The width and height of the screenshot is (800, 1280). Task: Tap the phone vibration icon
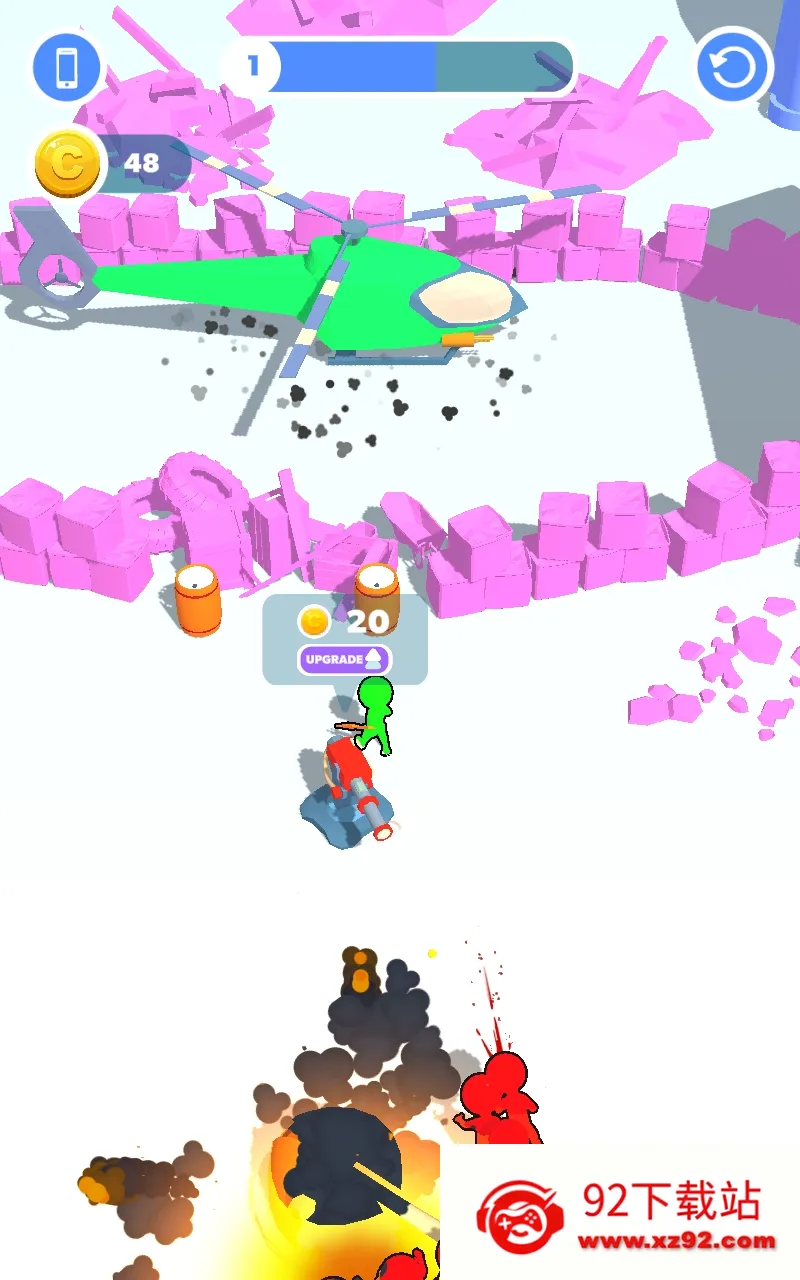(67, 67)
